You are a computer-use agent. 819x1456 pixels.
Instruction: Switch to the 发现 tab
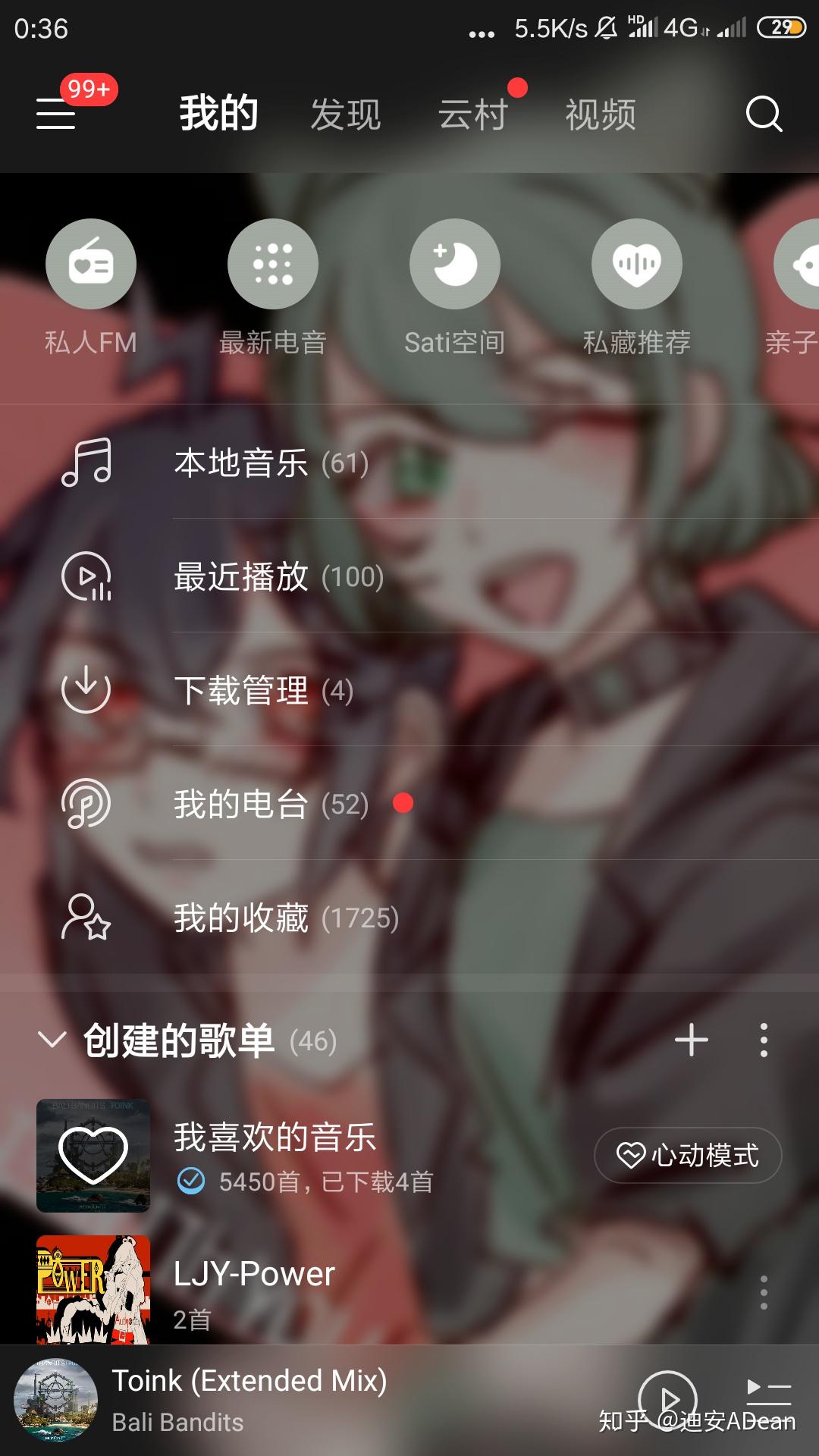pyautogui.click(x=346, y=115)
